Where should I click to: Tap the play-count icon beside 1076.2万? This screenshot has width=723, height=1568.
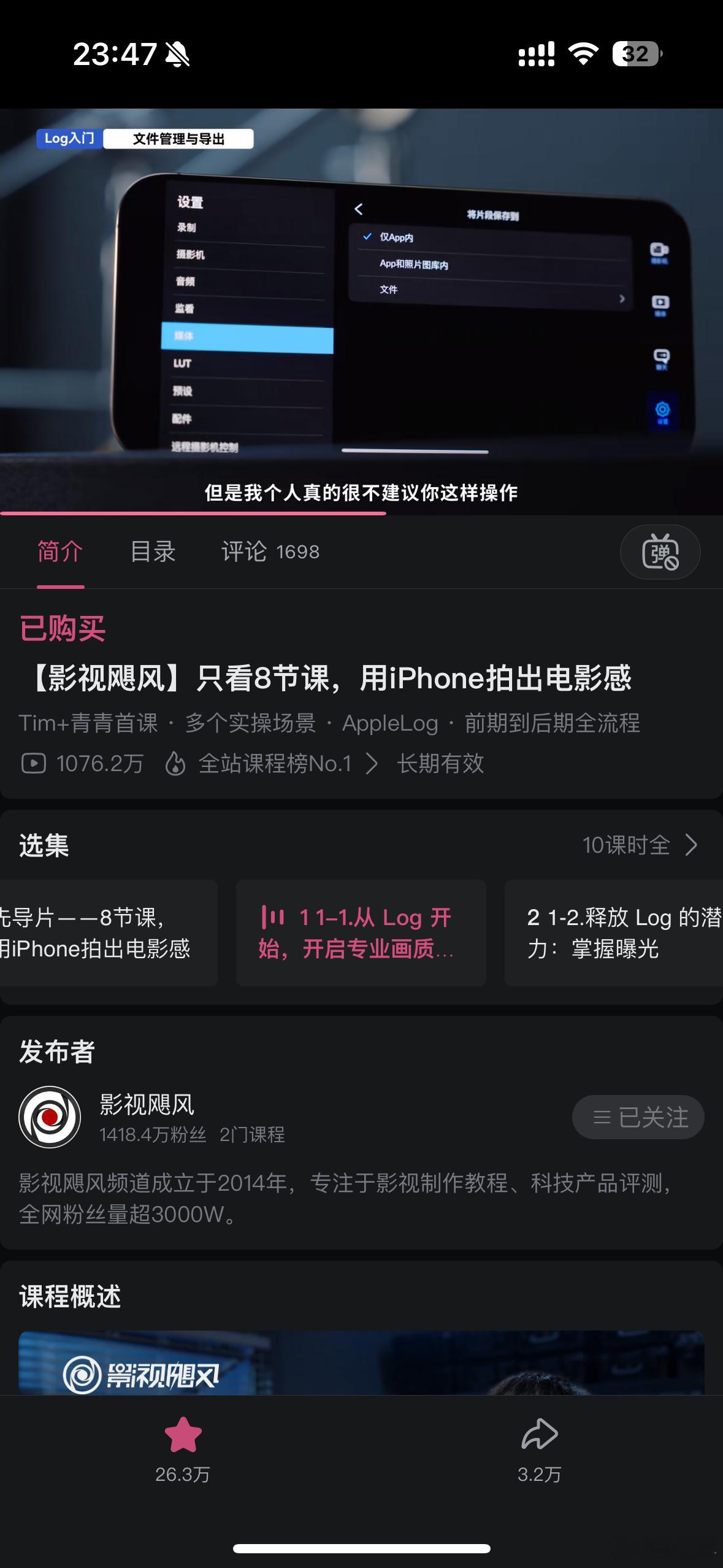[35, 763]
